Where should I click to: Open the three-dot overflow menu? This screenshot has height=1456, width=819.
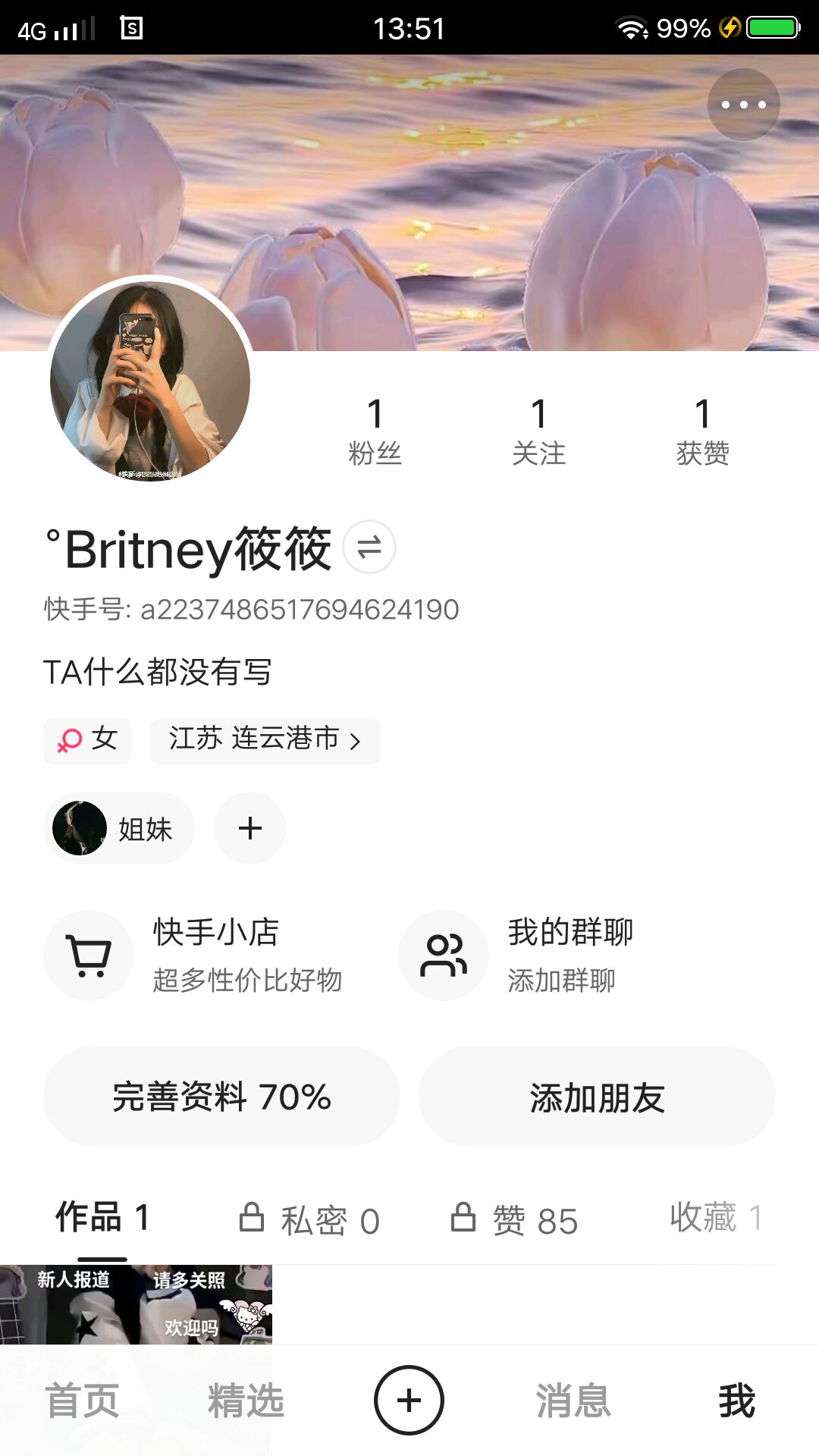point(743,105)
